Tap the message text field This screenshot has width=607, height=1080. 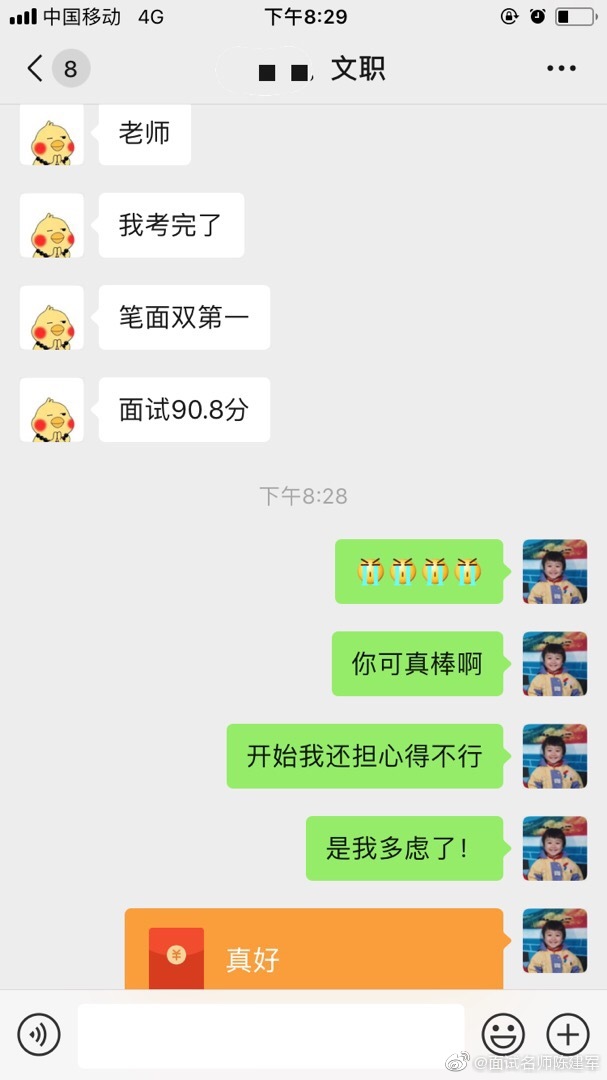[x=270, y=1034]
